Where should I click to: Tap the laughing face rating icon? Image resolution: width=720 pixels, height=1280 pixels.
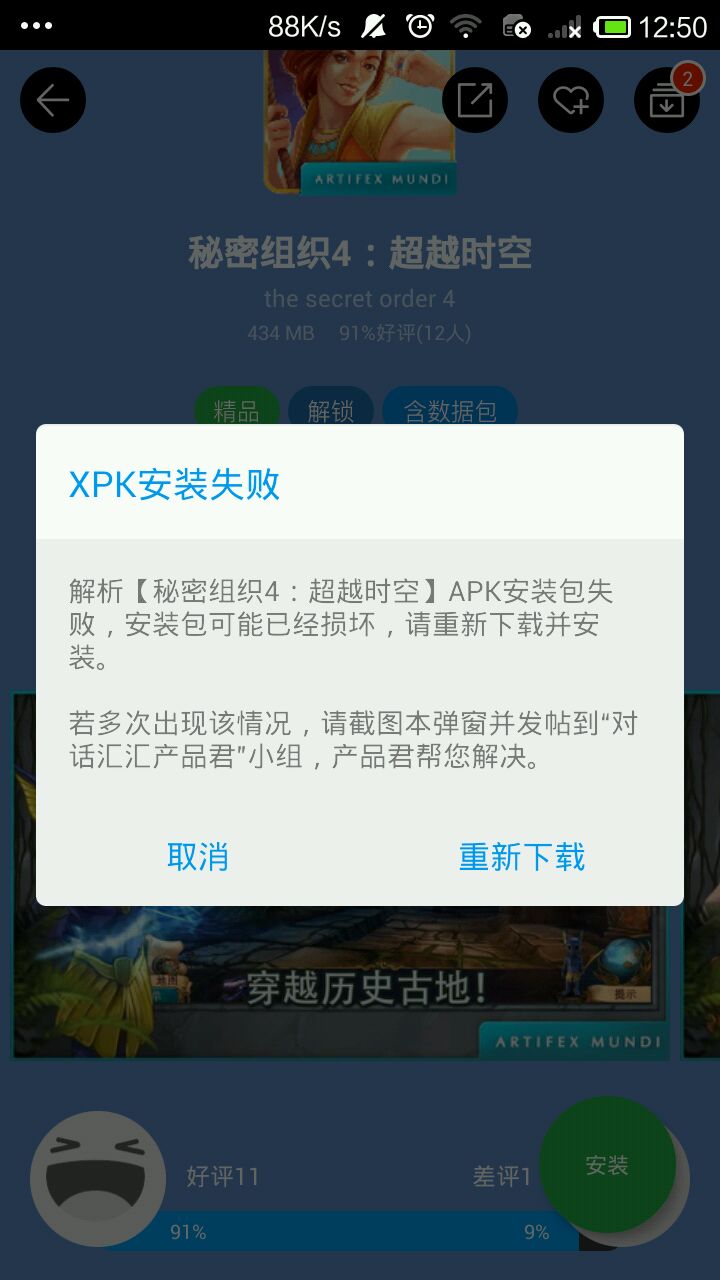coord(98,1179)
